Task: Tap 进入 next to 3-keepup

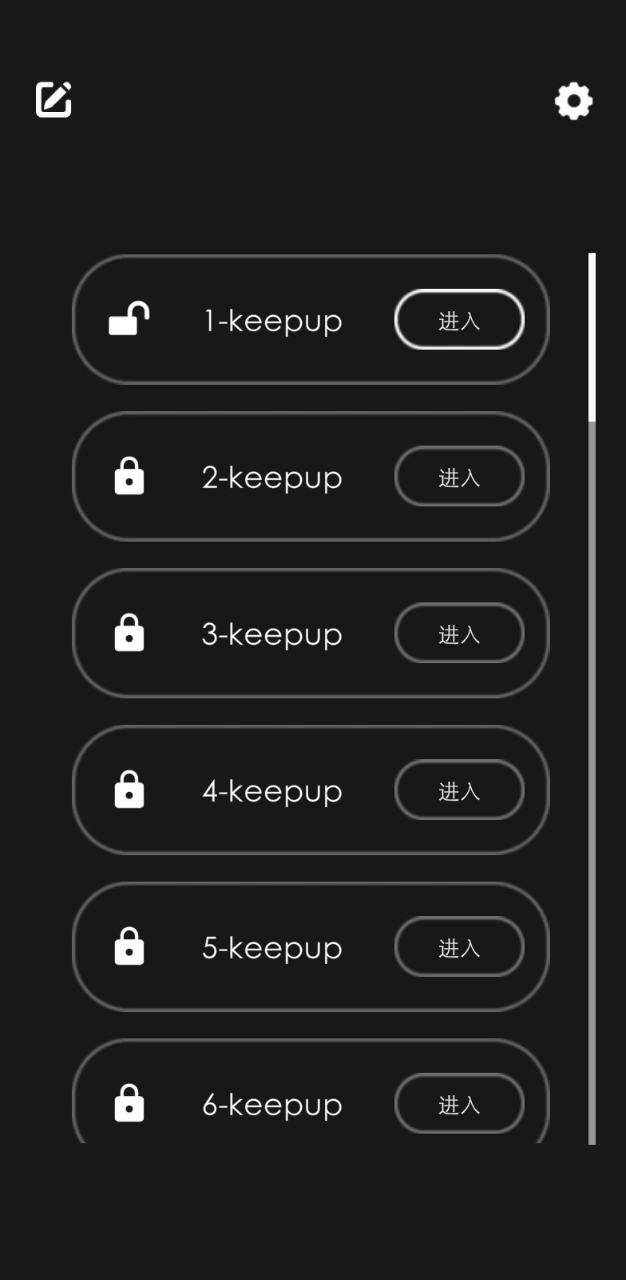Action: 460,634
